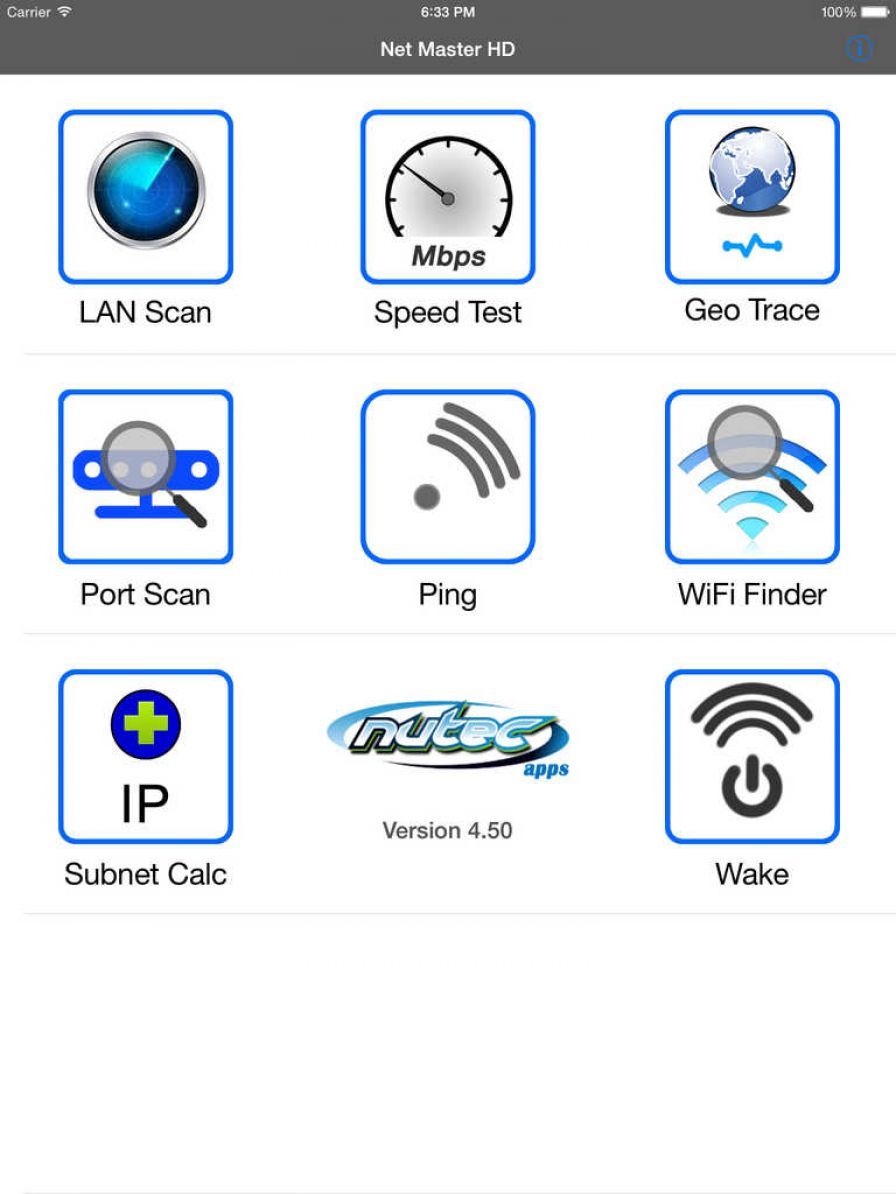Click the "LAN Scan" text label
This screenshot has width=896, height=1194.
click(x=145, y=312)
